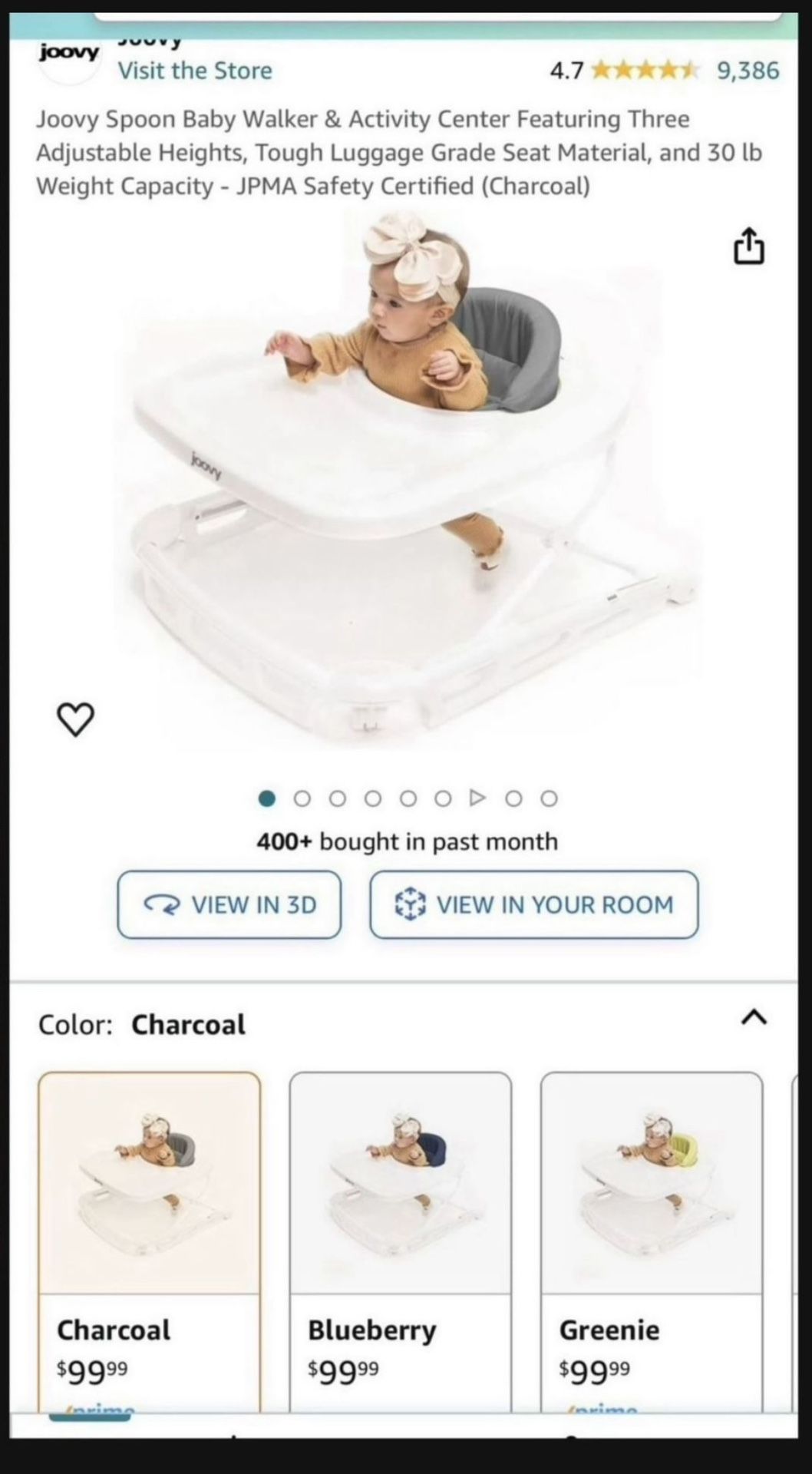This screenshot has height=1474, width=812.
Task: Collapse the Color section chevron
Action: (754, 1018)
